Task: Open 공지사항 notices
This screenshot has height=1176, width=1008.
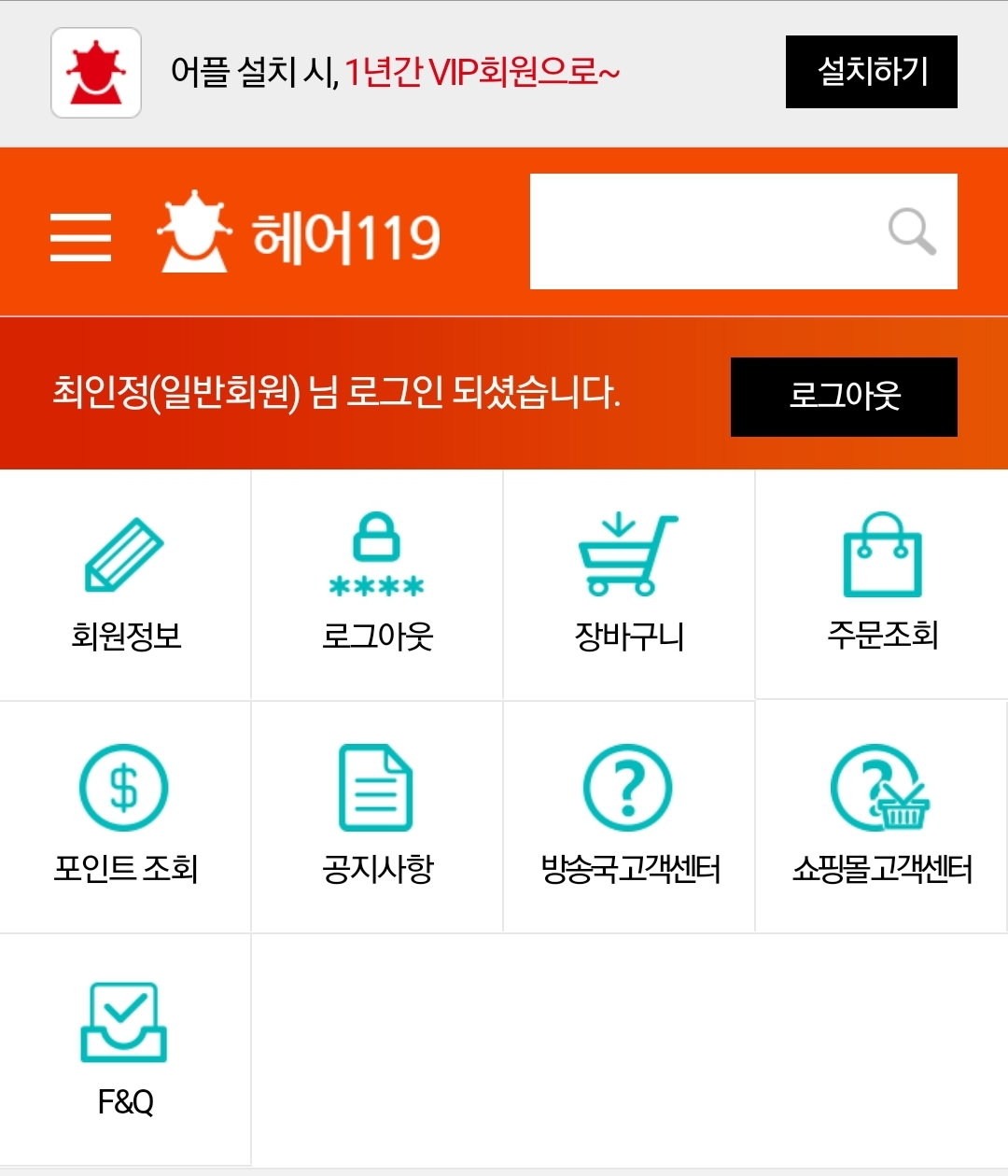Action: tap(377, 817)
